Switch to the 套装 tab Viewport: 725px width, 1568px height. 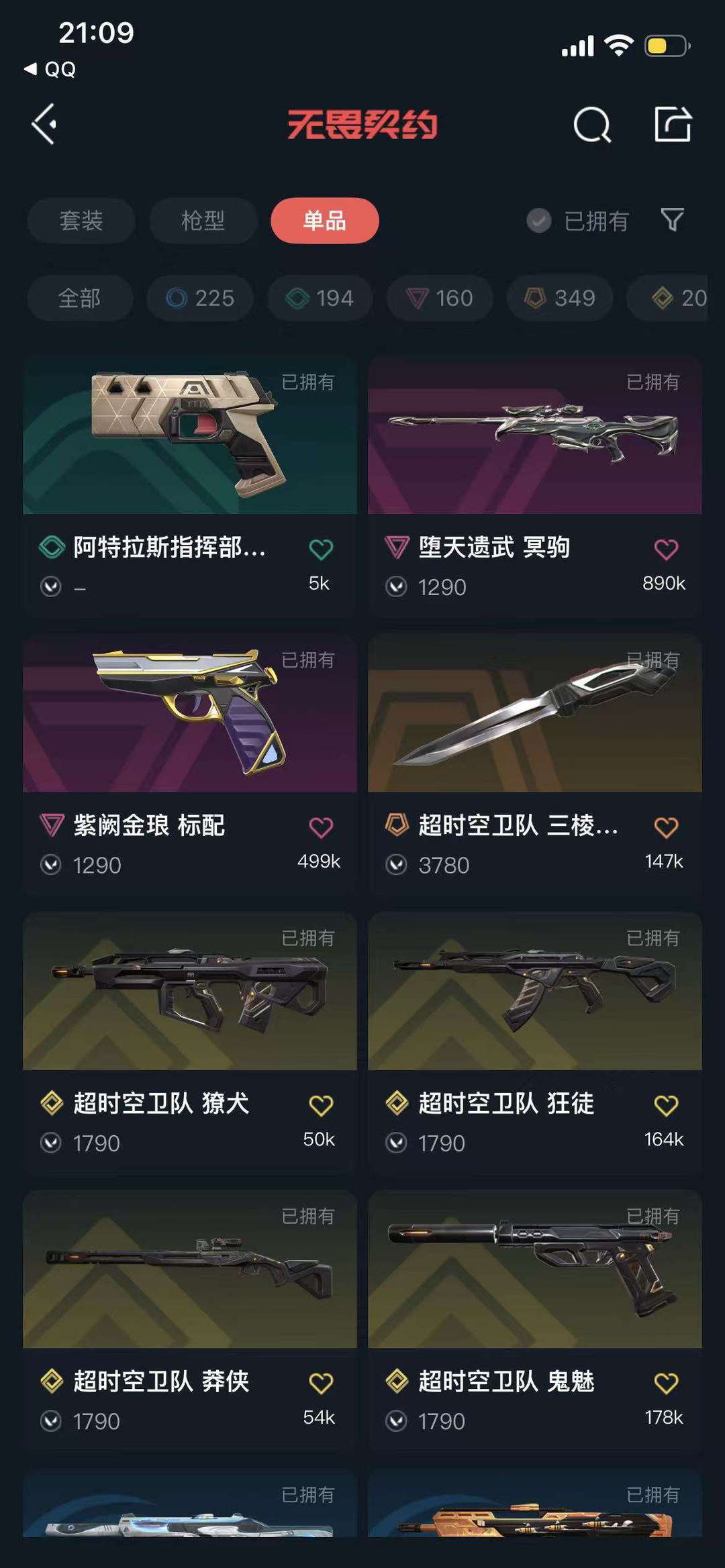point(81,221)
